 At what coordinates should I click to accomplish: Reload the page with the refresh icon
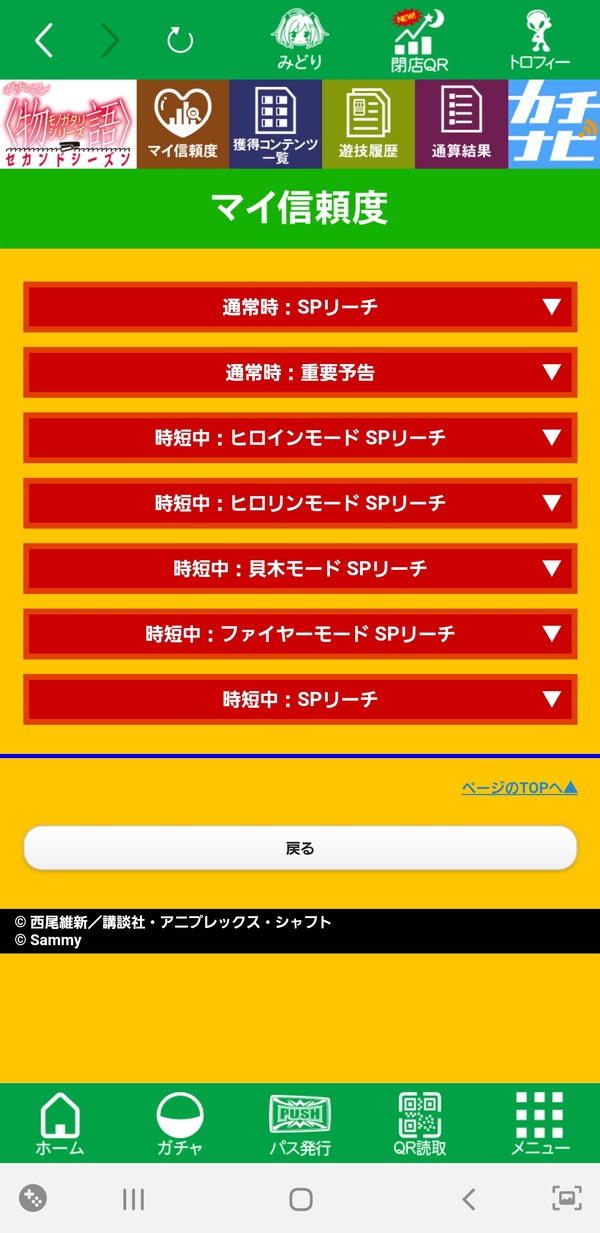tap(179, 41)
